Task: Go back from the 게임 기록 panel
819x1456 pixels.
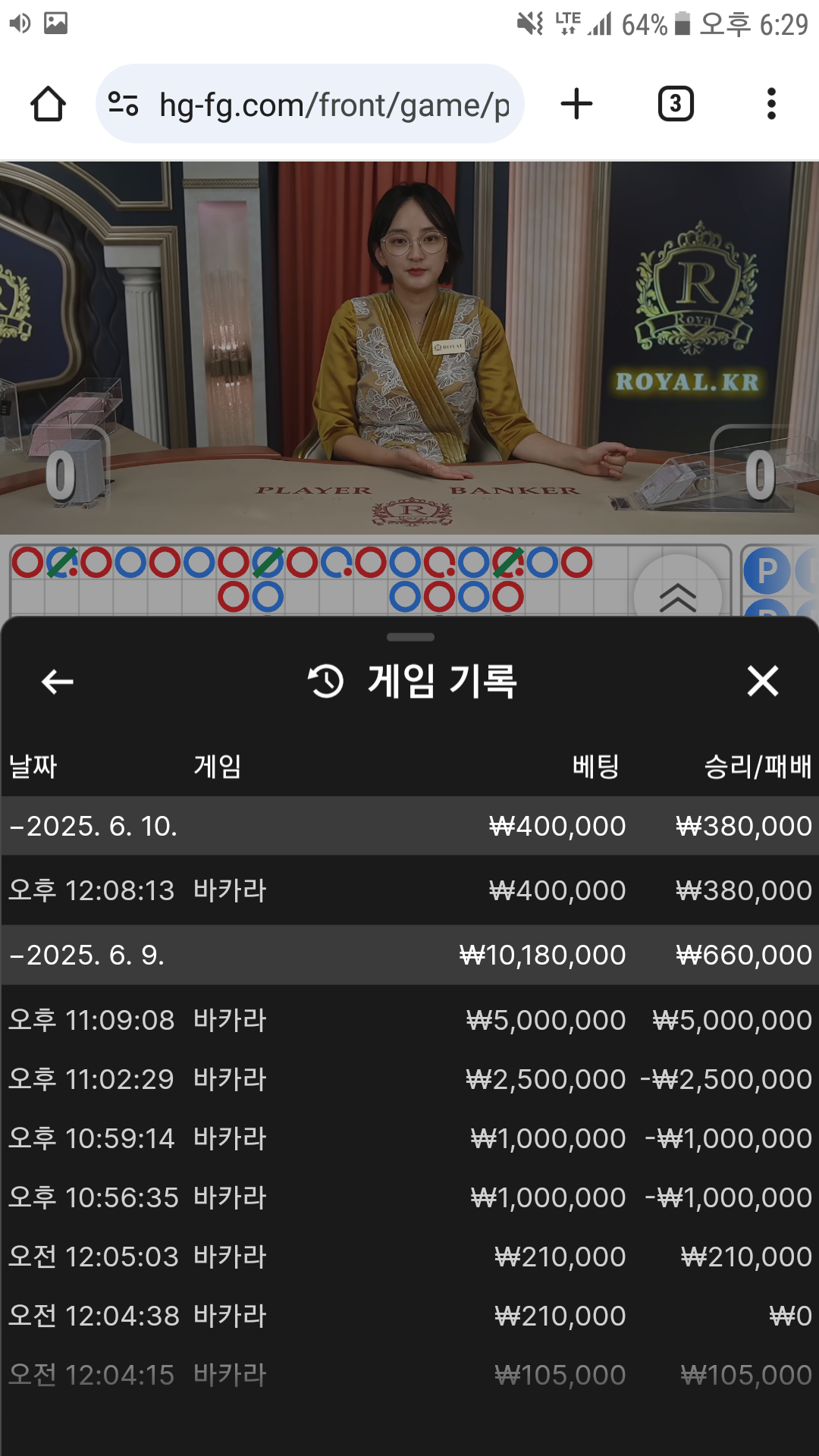Action: pyautogui.click(x=58, y=682)
